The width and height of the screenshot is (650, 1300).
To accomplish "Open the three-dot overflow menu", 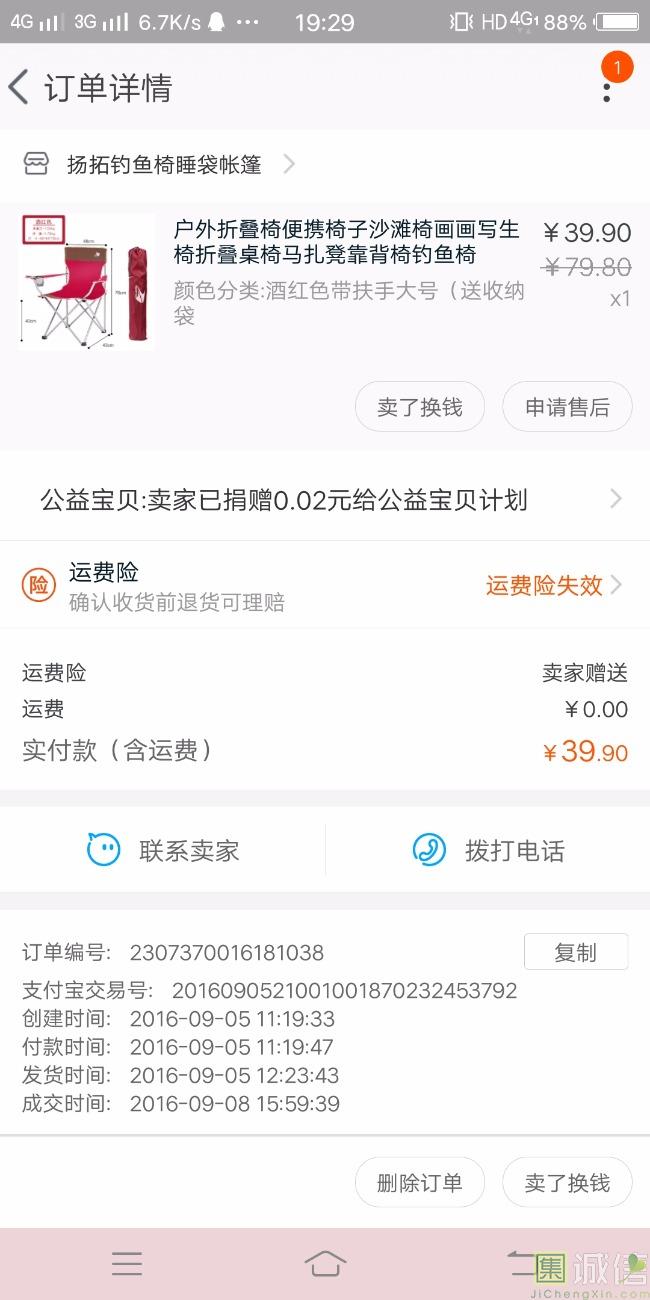I will (606, 91).
